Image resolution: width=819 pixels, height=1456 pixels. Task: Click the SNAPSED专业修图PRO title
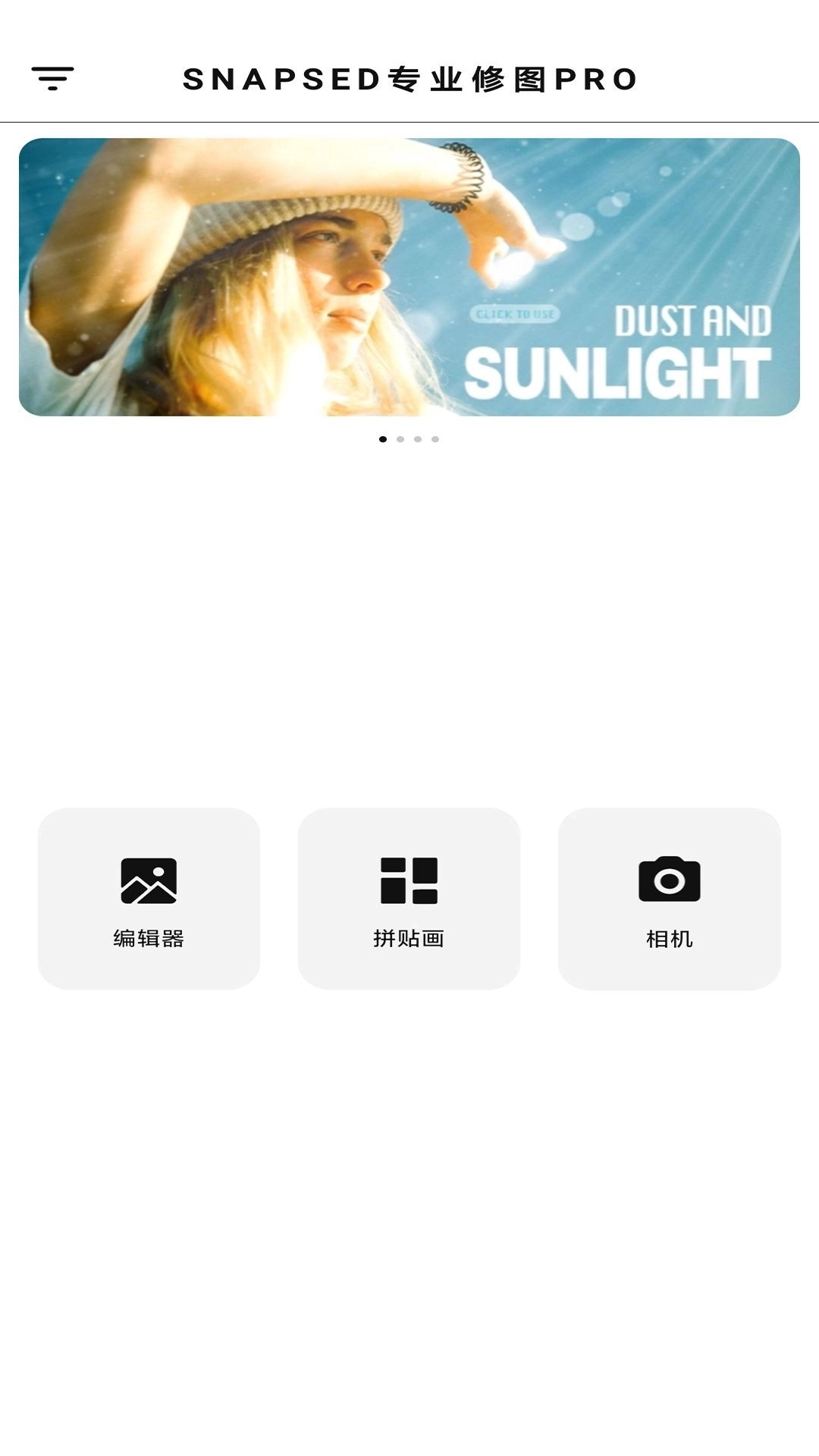click(x=409, y=79)
